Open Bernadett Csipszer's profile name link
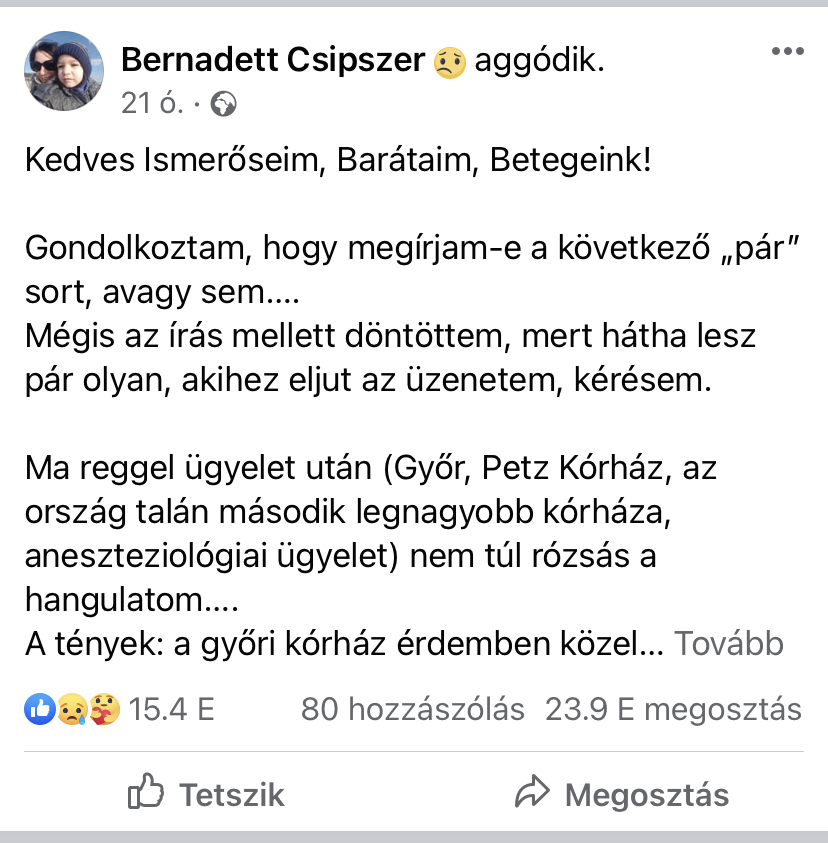828x843 pixels. pyautogui.click(x=273, y=61)
